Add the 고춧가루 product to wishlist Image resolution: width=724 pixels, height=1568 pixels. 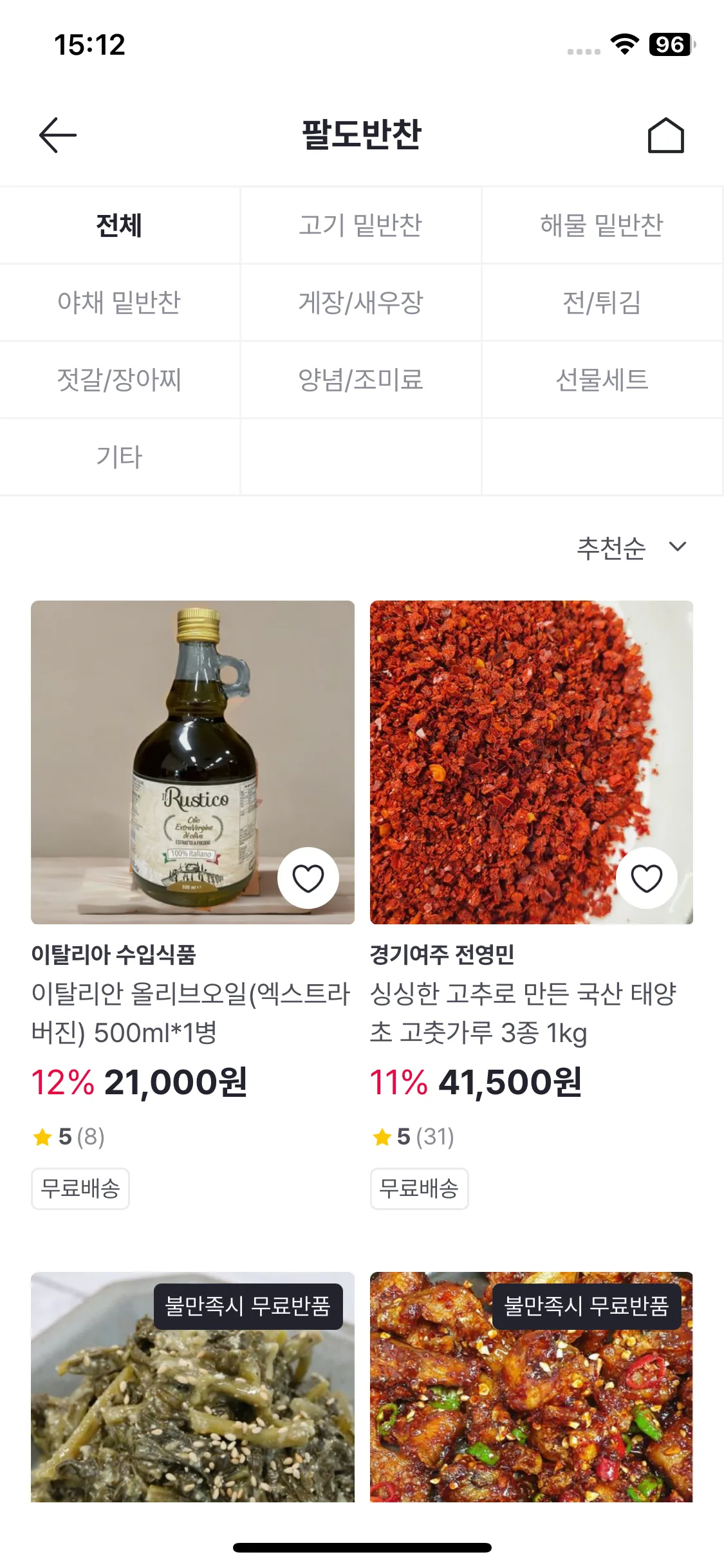pos(646,878)
